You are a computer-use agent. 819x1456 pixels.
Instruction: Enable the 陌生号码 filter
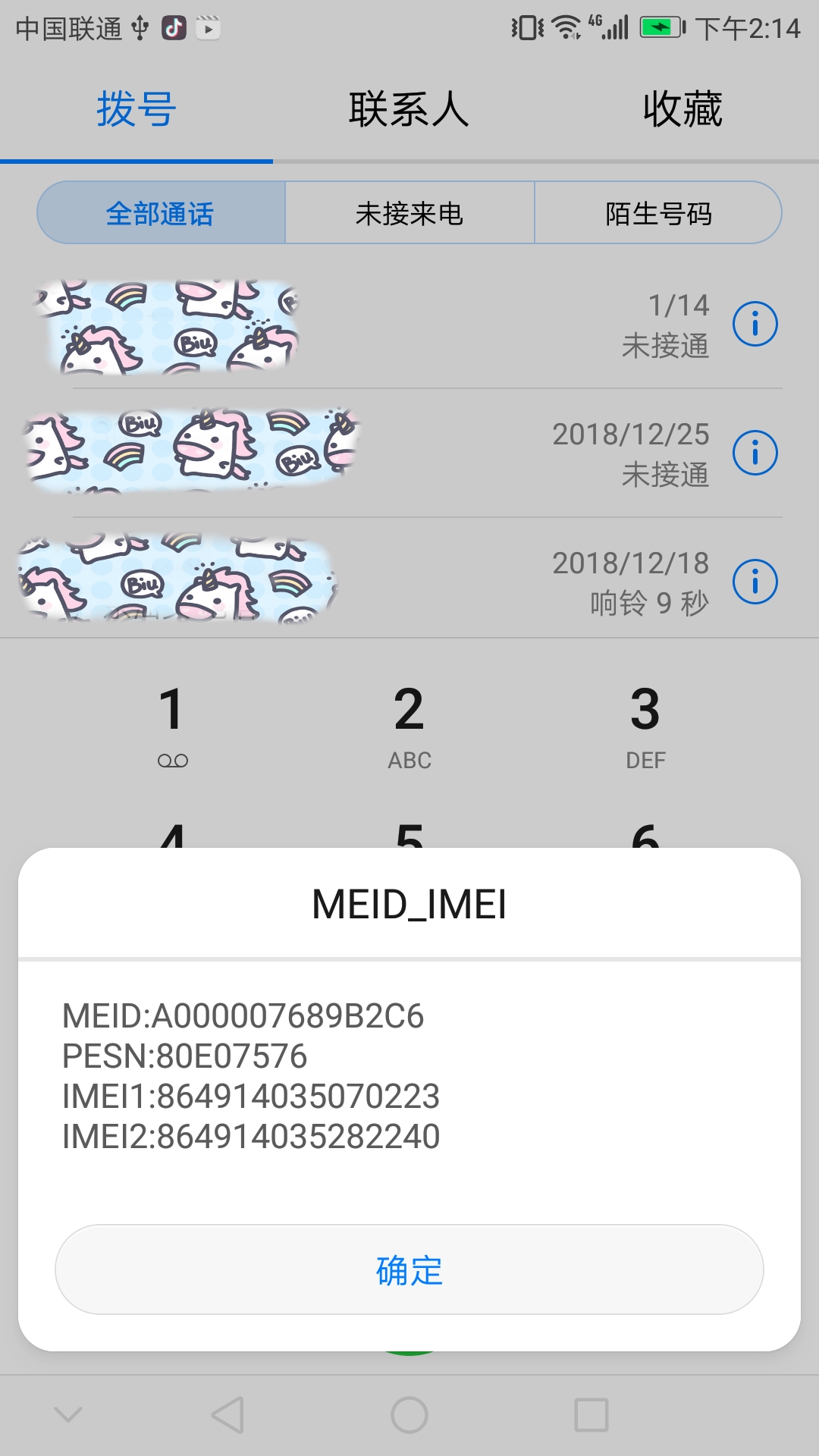pos(657,213)
